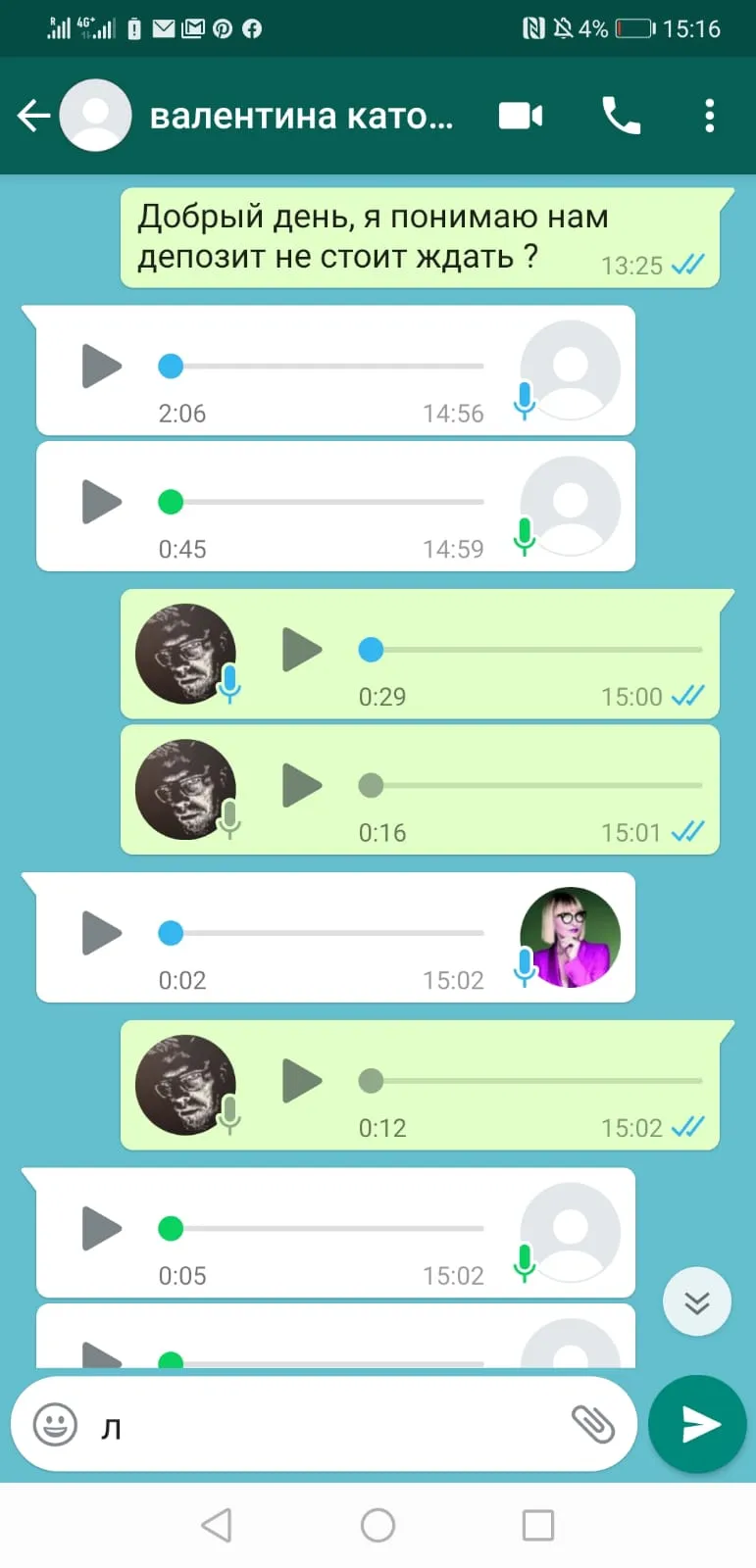Play the 0:05 voice message
Image resolution: width=756 pixels, height=1568 pixels.
tap(101, 1229)
